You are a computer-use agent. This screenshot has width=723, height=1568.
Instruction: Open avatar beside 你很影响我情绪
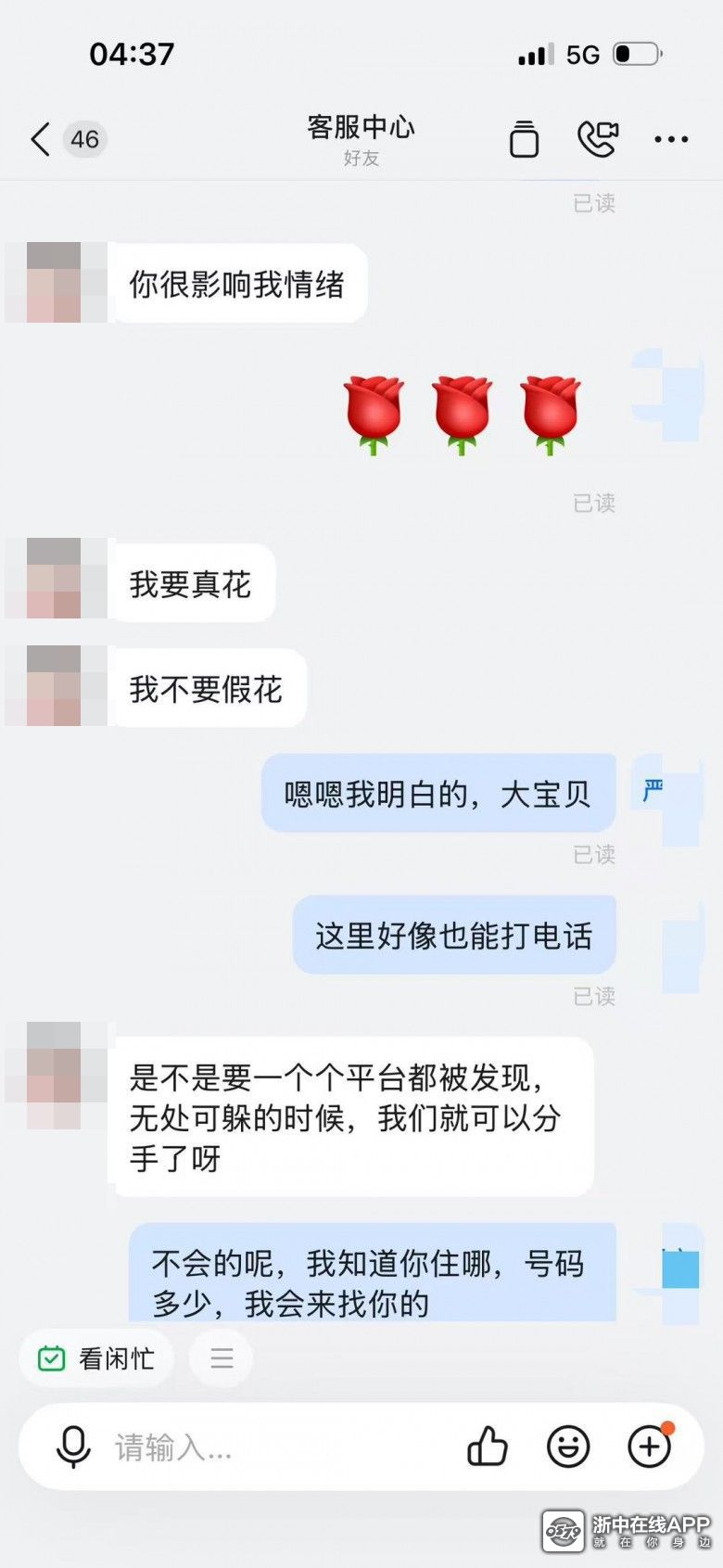[x=56, y=283]
